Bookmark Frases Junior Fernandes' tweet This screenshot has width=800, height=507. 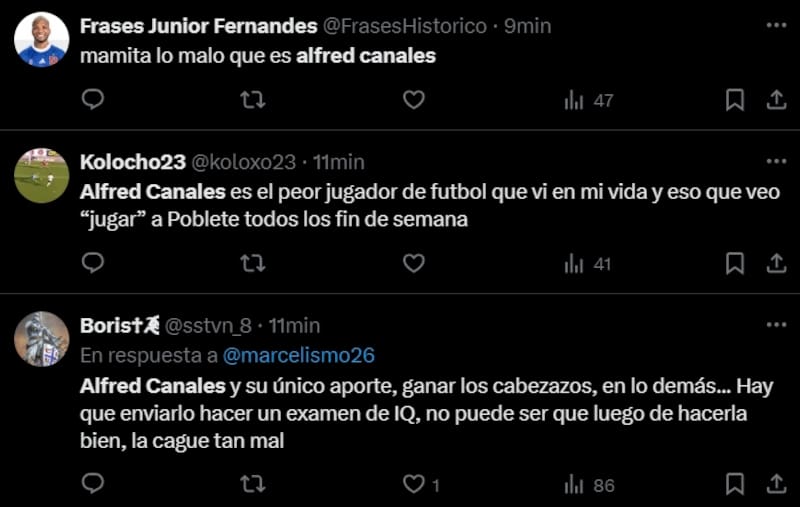click(734, 100)
